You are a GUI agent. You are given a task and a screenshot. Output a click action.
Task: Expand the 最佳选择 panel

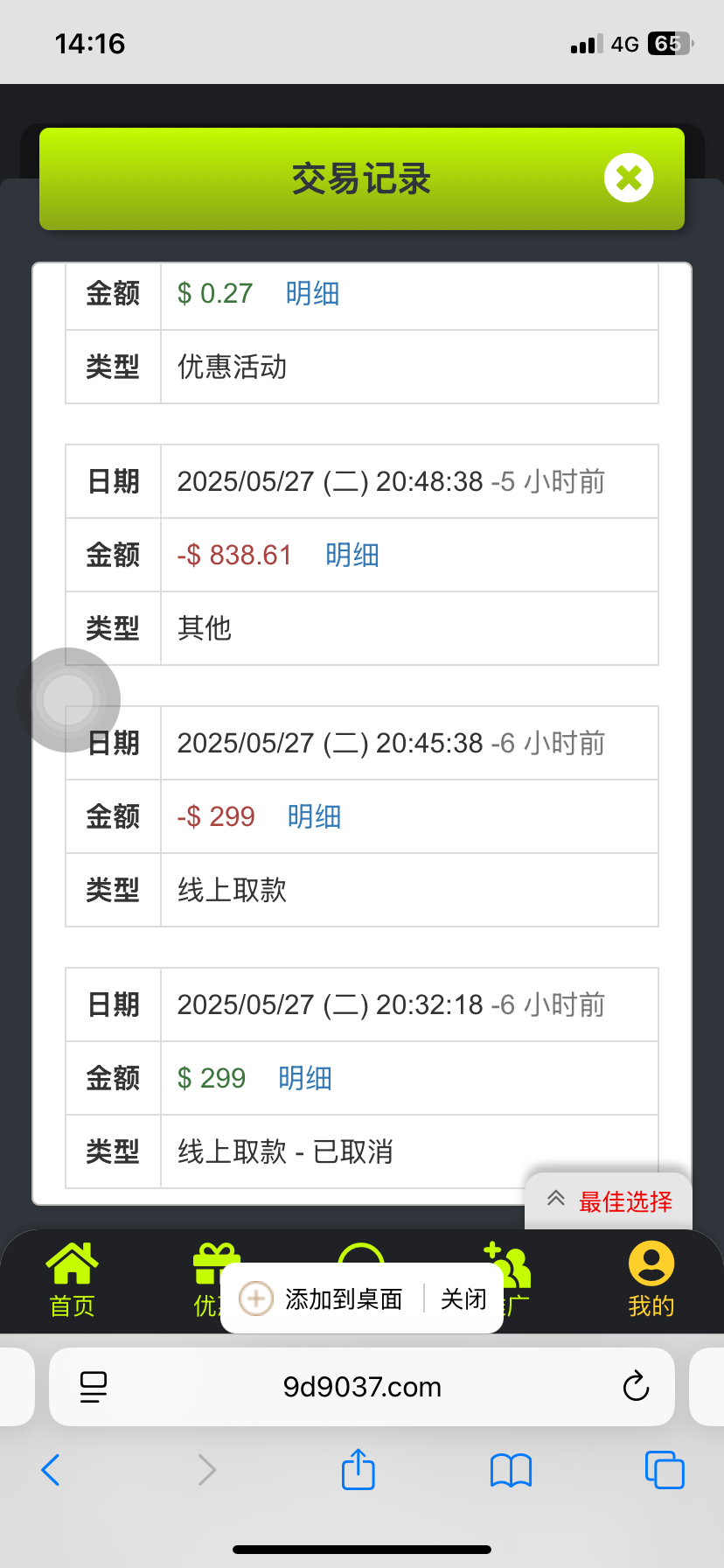click(x=609, y=1201)
